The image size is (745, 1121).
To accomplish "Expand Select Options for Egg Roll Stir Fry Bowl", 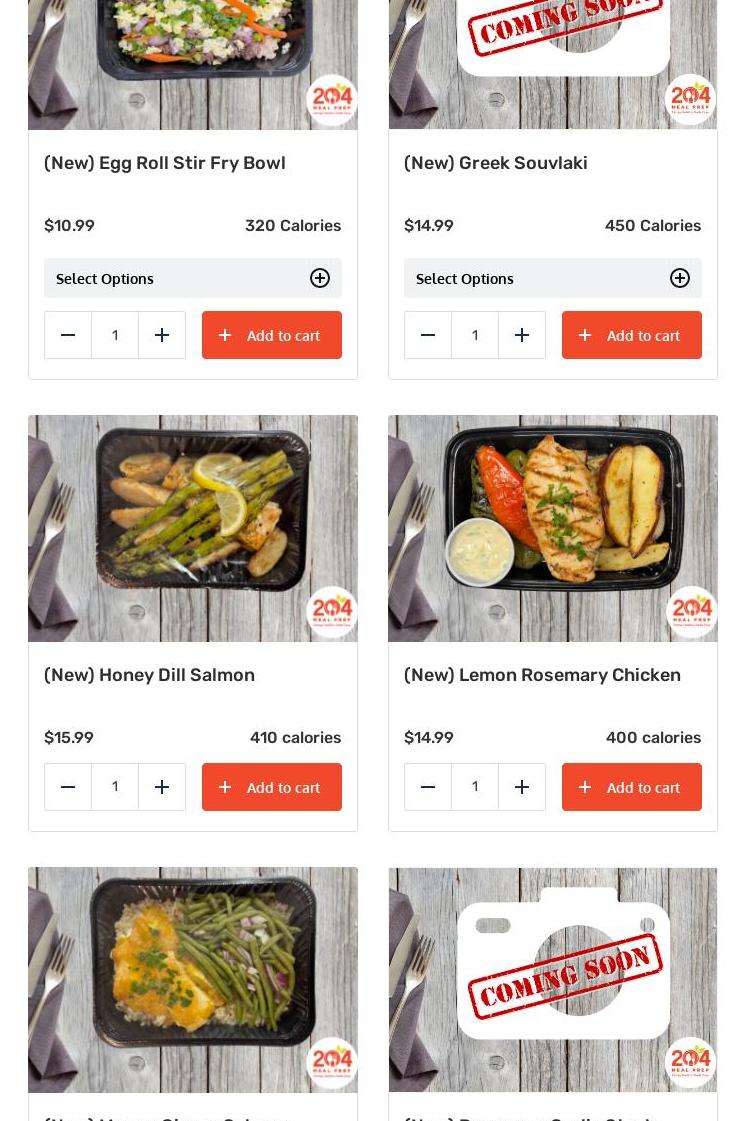I will click(x=193, y=278).
